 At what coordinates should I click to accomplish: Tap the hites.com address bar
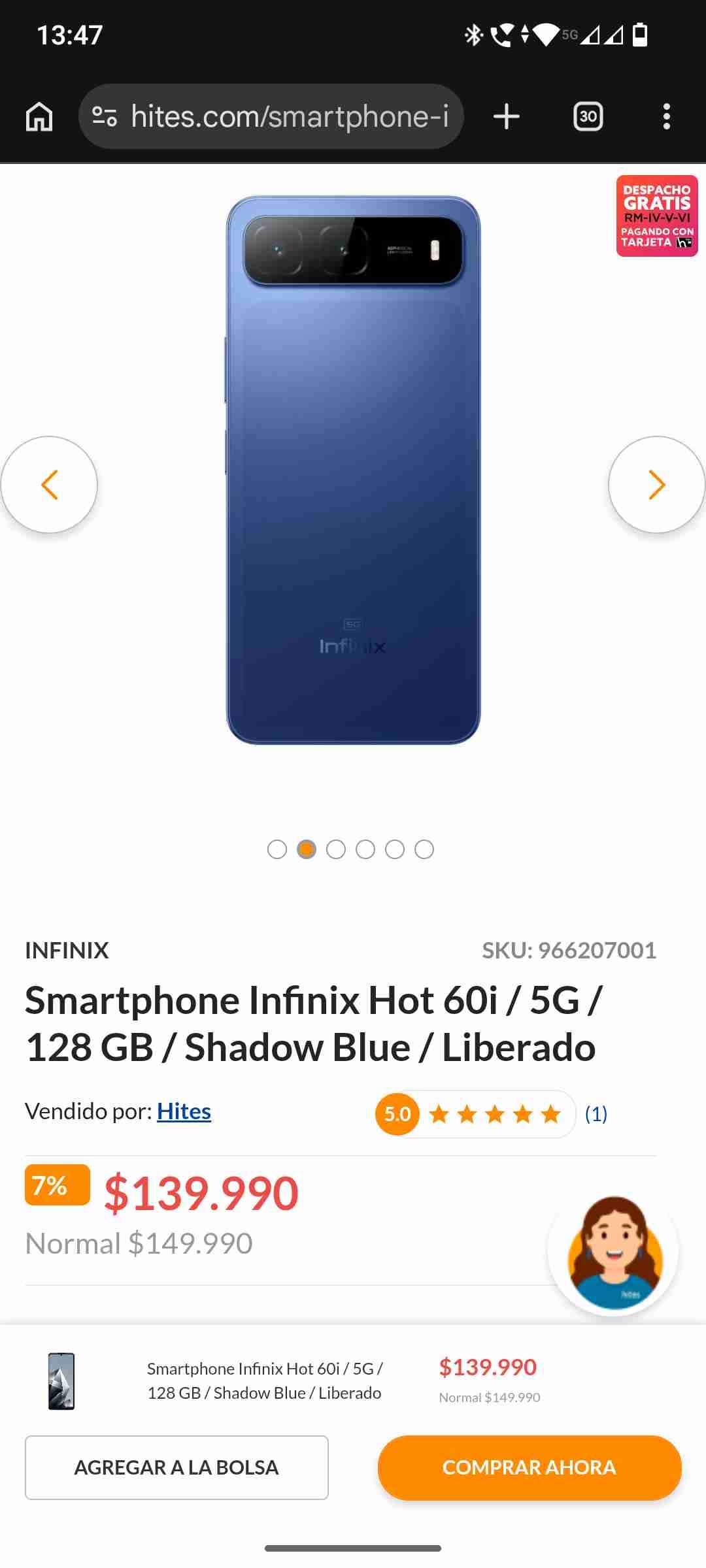click(271, 116)
